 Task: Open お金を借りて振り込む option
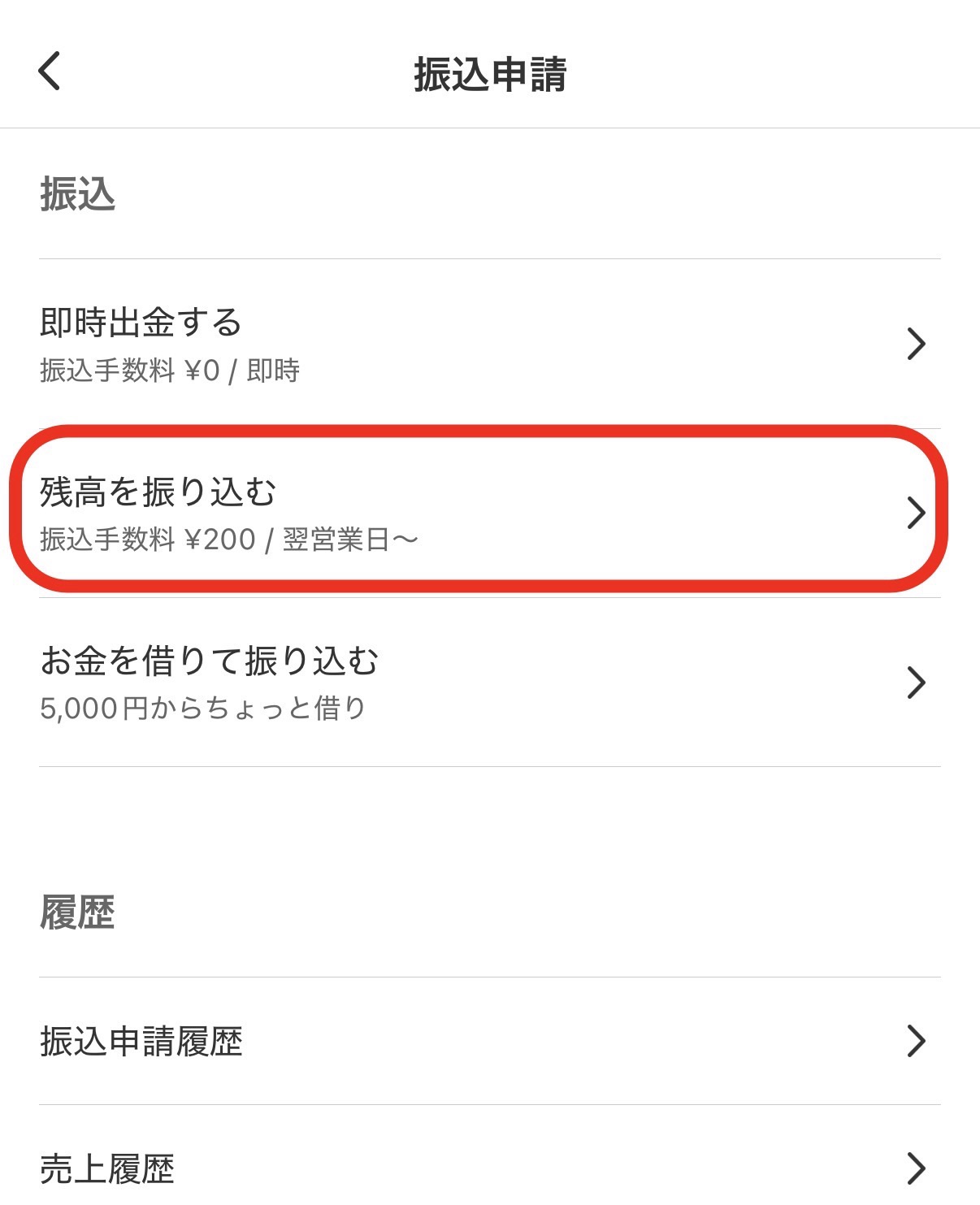(488, 682)
